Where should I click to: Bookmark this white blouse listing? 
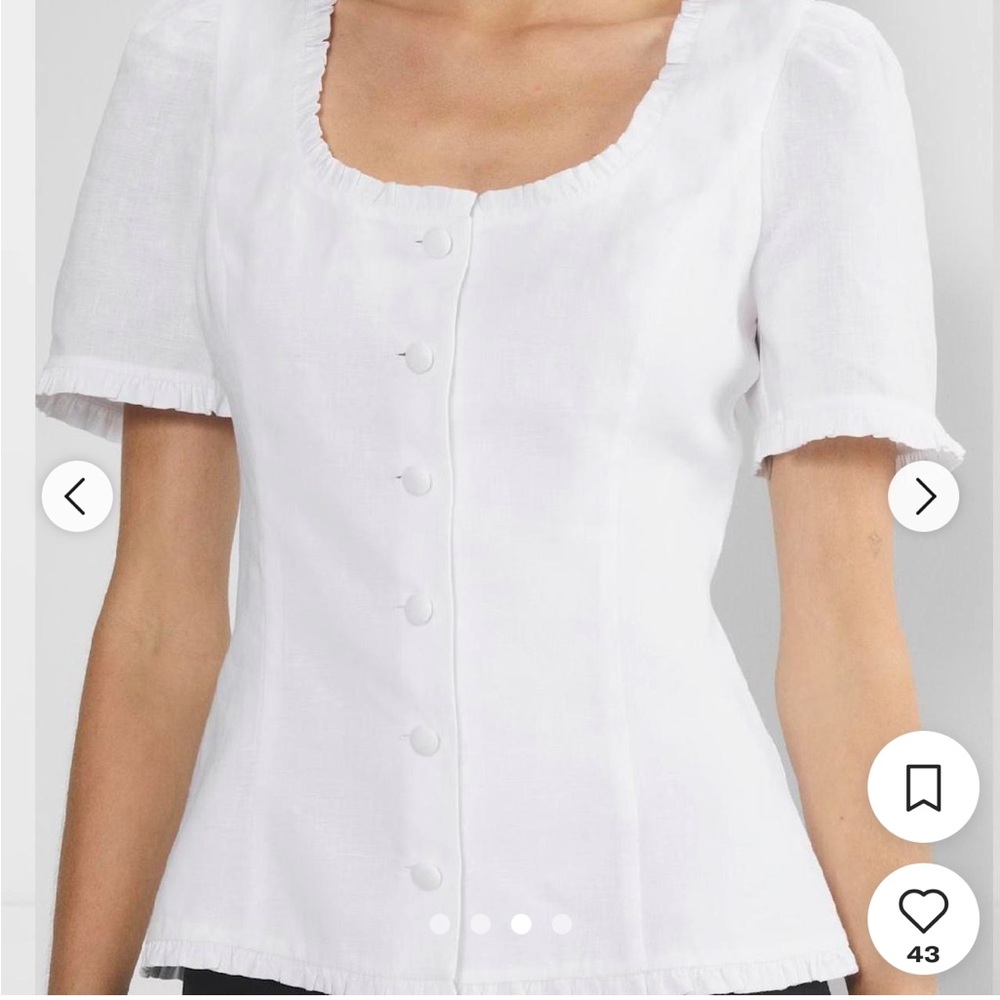click(x=922, y=787)
